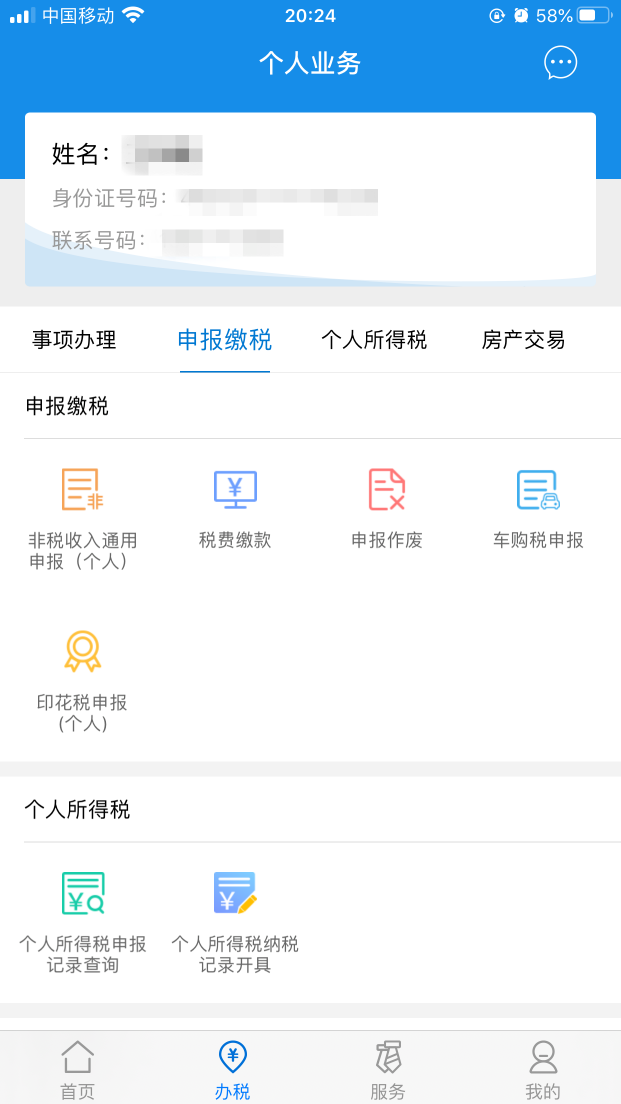Viewport: 621px width, 1104px height.
Task: Select the 申报缴税 tab
Action: pos(225,340)
